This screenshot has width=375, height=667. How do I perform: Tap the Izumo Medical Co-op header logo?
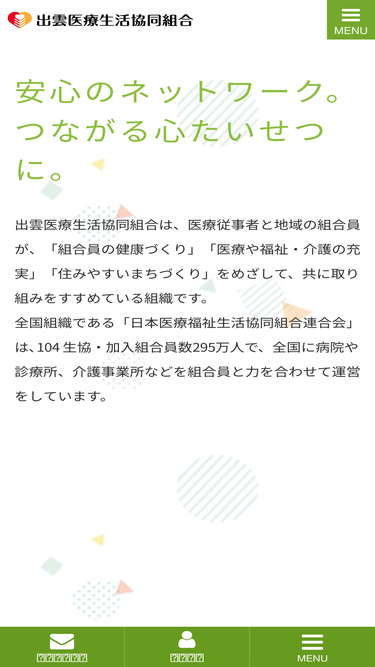point(100,20)
